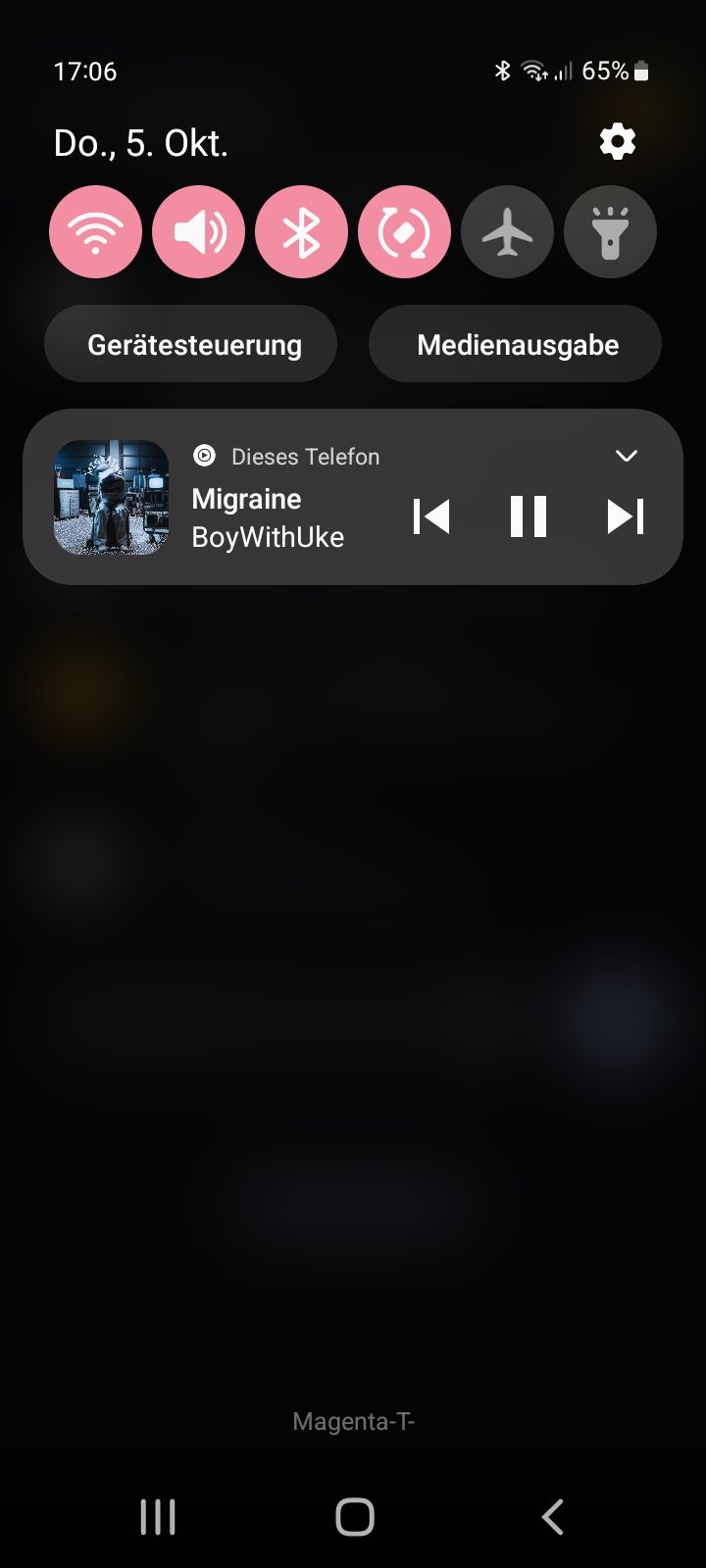Screen dimensions: 706x1568
Task: Go to the home screen
Action: coord(354,1516)
